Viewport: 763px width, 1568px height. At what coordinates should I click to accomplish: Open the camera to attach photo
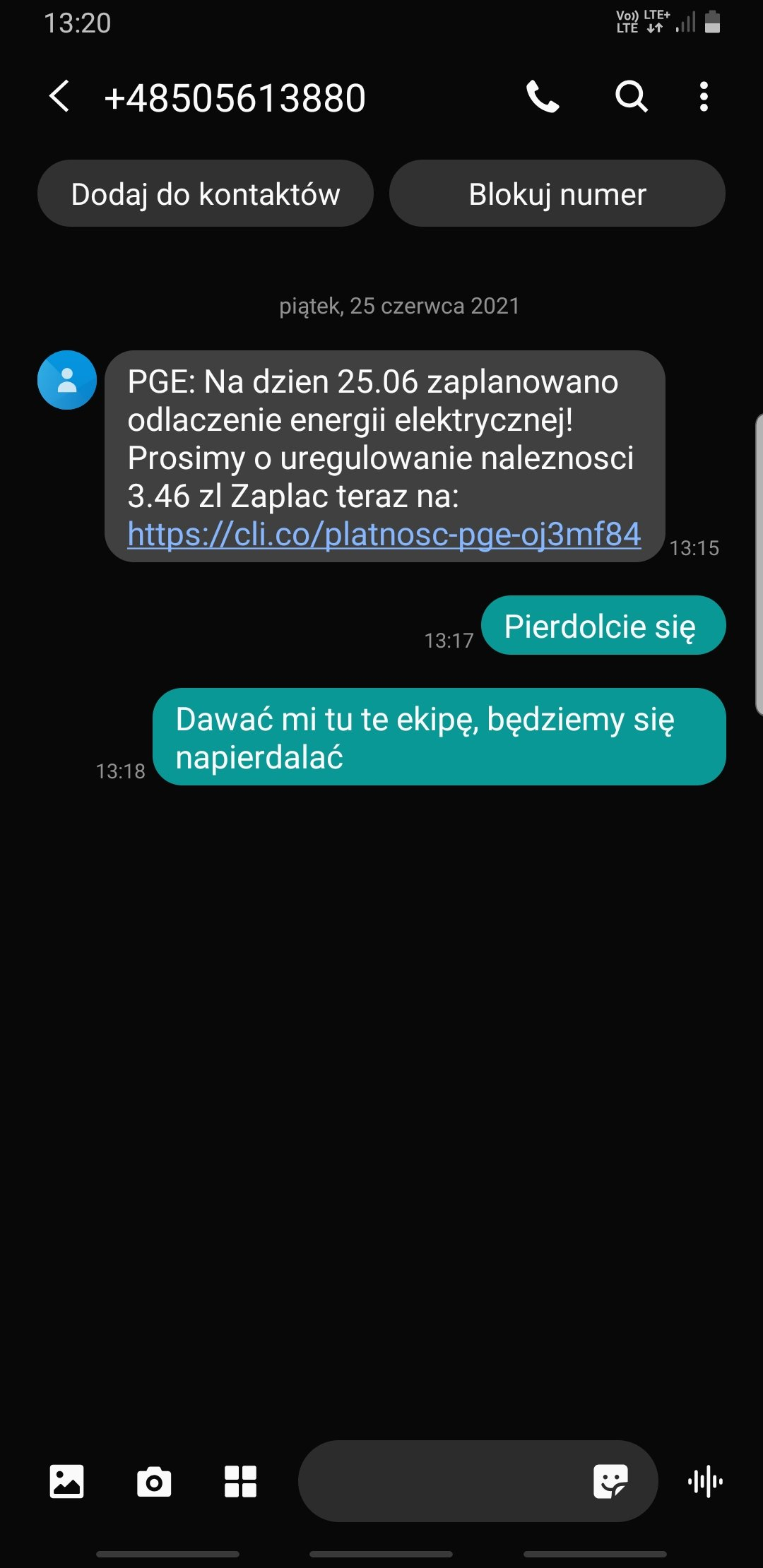pos(153,1481)
